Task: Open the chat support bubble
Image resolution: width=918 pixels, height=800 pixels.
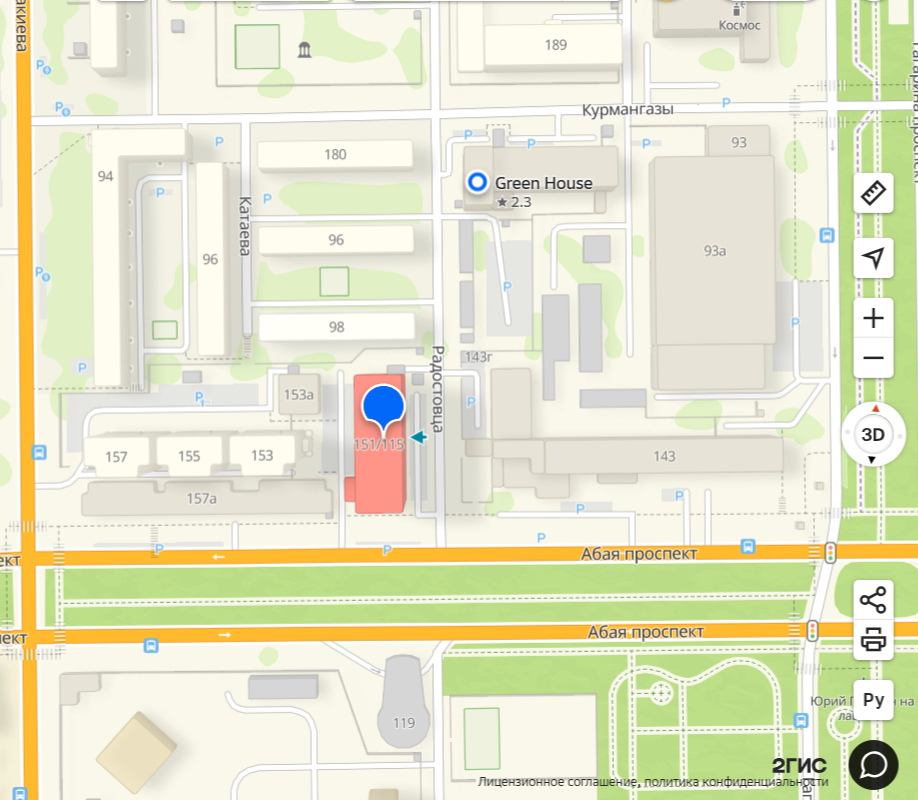Action: 873,765
